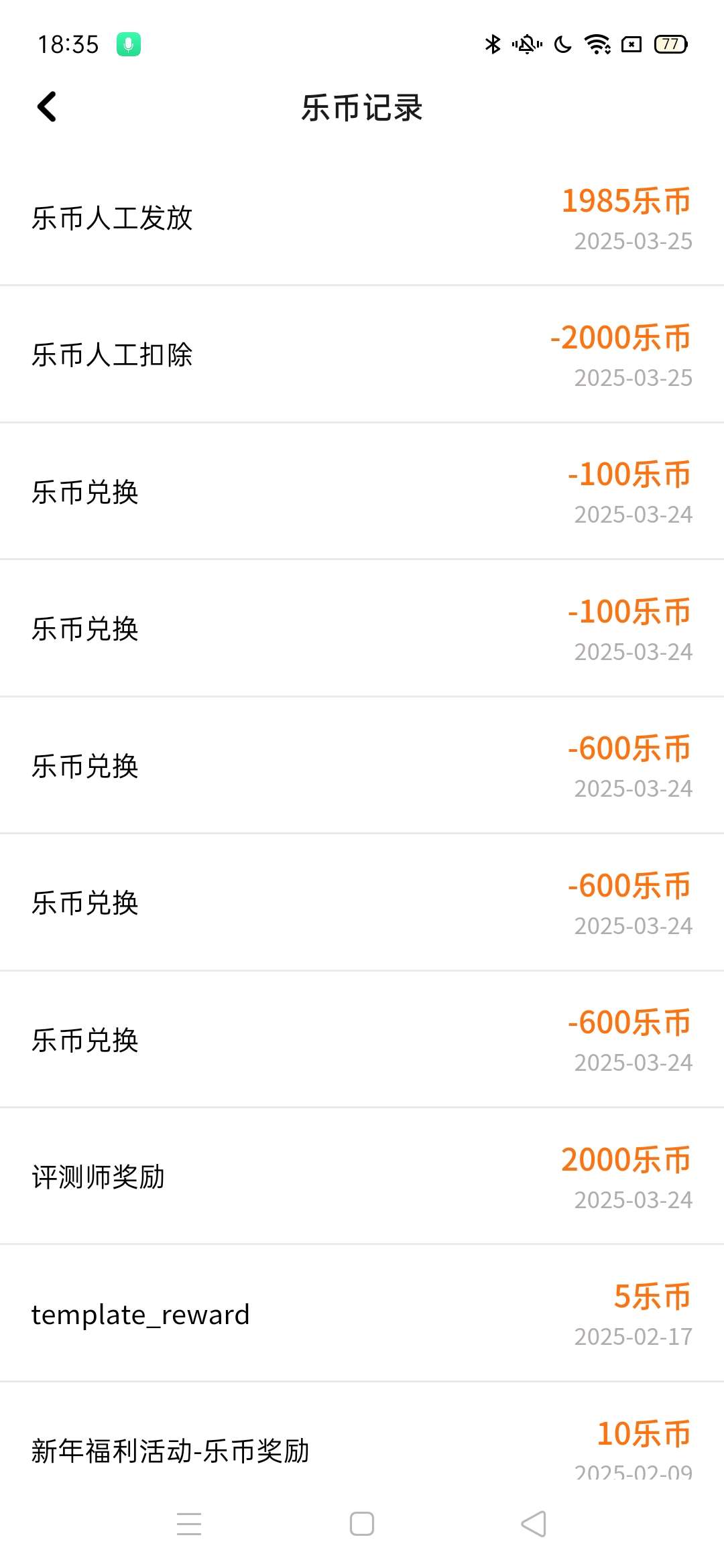The width and height of the screenshot is (724, 1568).
Task: Open the recent apps menu
Action: [x=189, y=1524]
